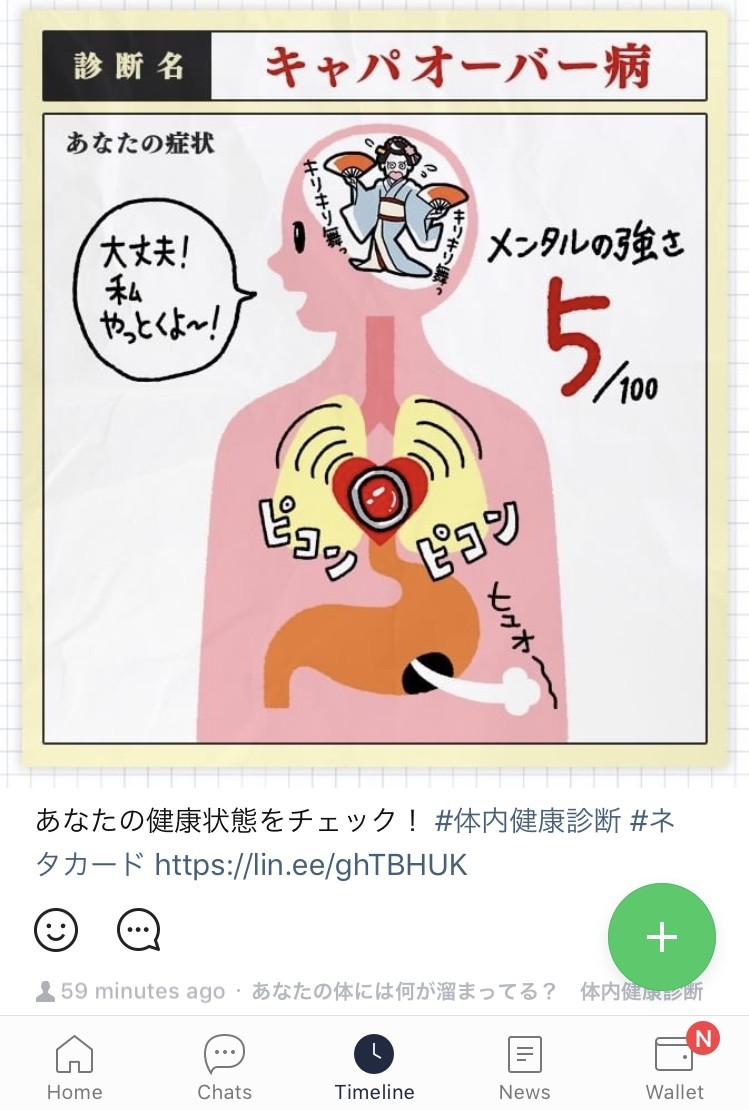Open the Wallet tab

coord(674,1067)
